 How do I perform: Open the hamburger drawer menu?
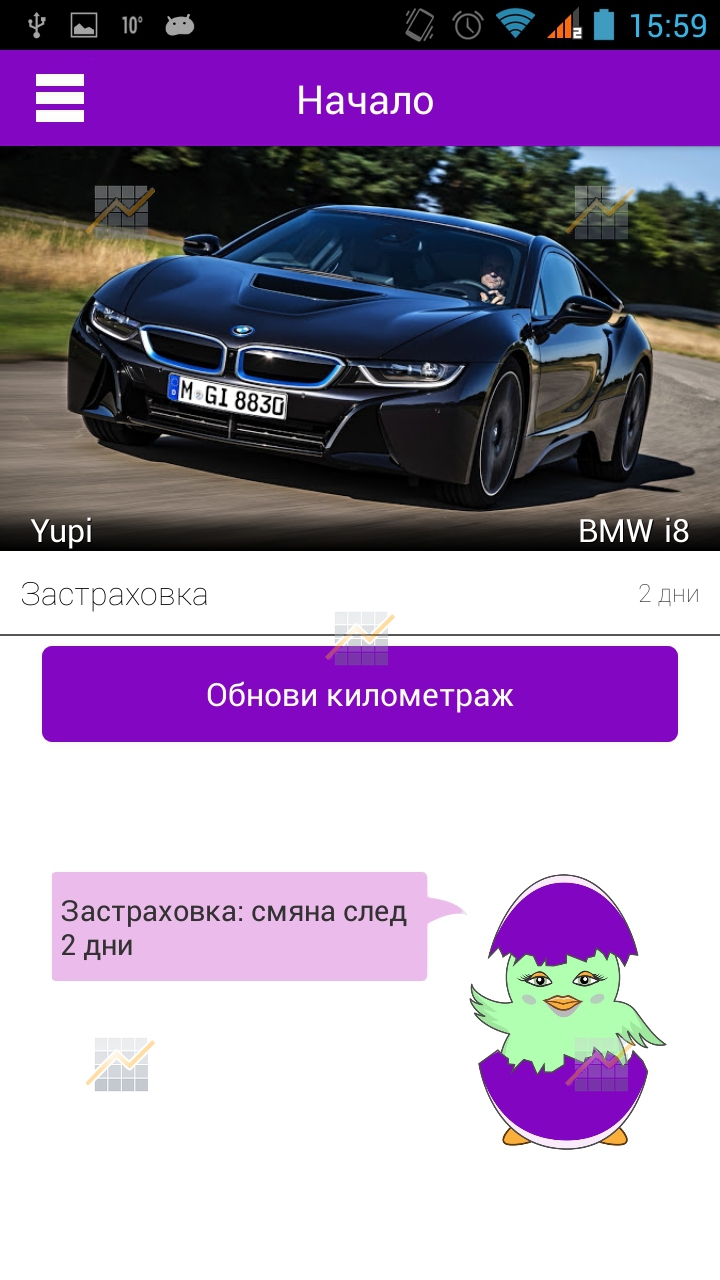click(x=60, y=98)
